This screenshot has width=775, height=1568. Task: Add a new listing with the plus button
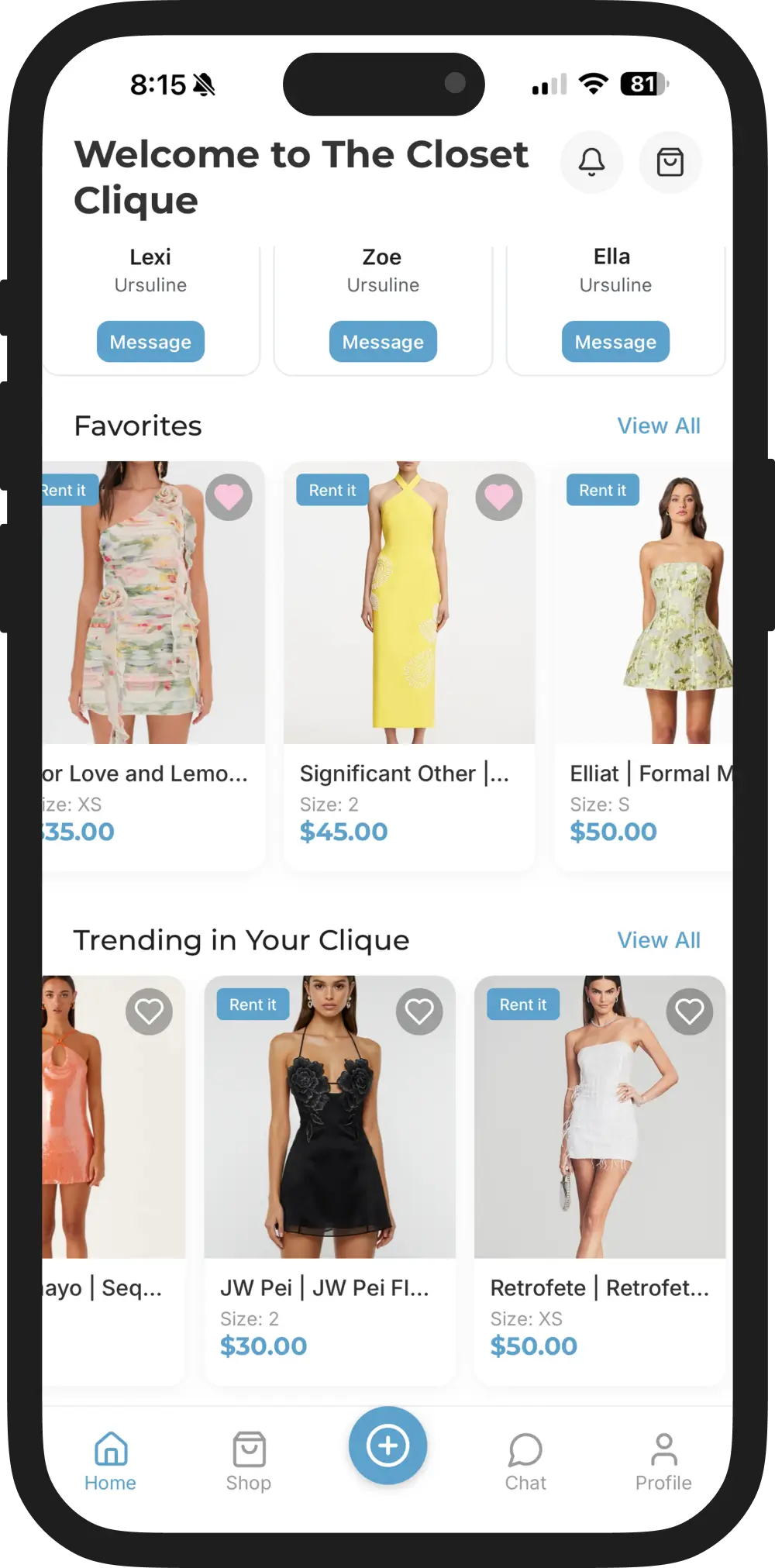pyautogui.click(x=387, y=1446)
